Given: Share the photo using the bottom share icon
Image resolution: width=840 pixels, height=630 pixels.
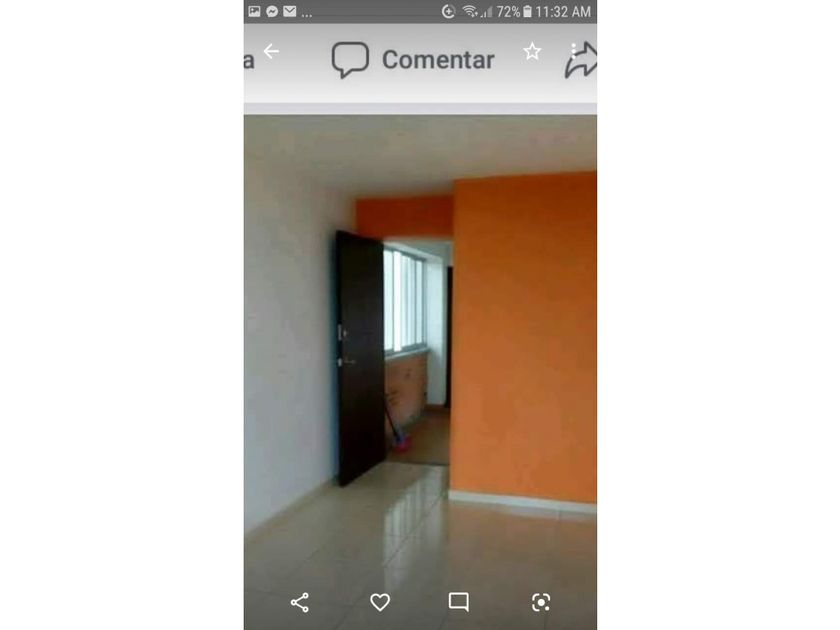Looking at the screenshot, I should pos(299,602).
